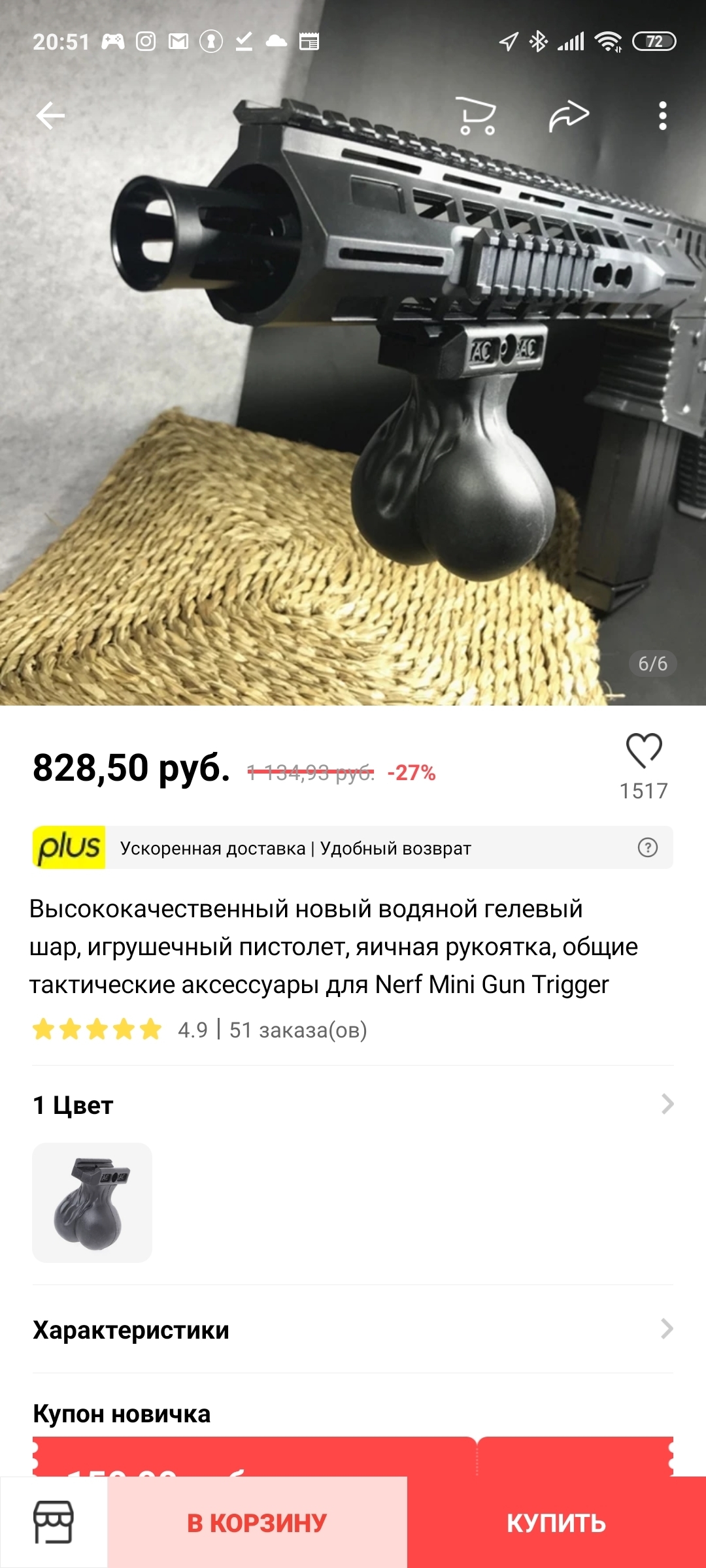This screenshot has height=1568, width=706.
Task: Visit the seller's store icon
Action: [54, 1522]
